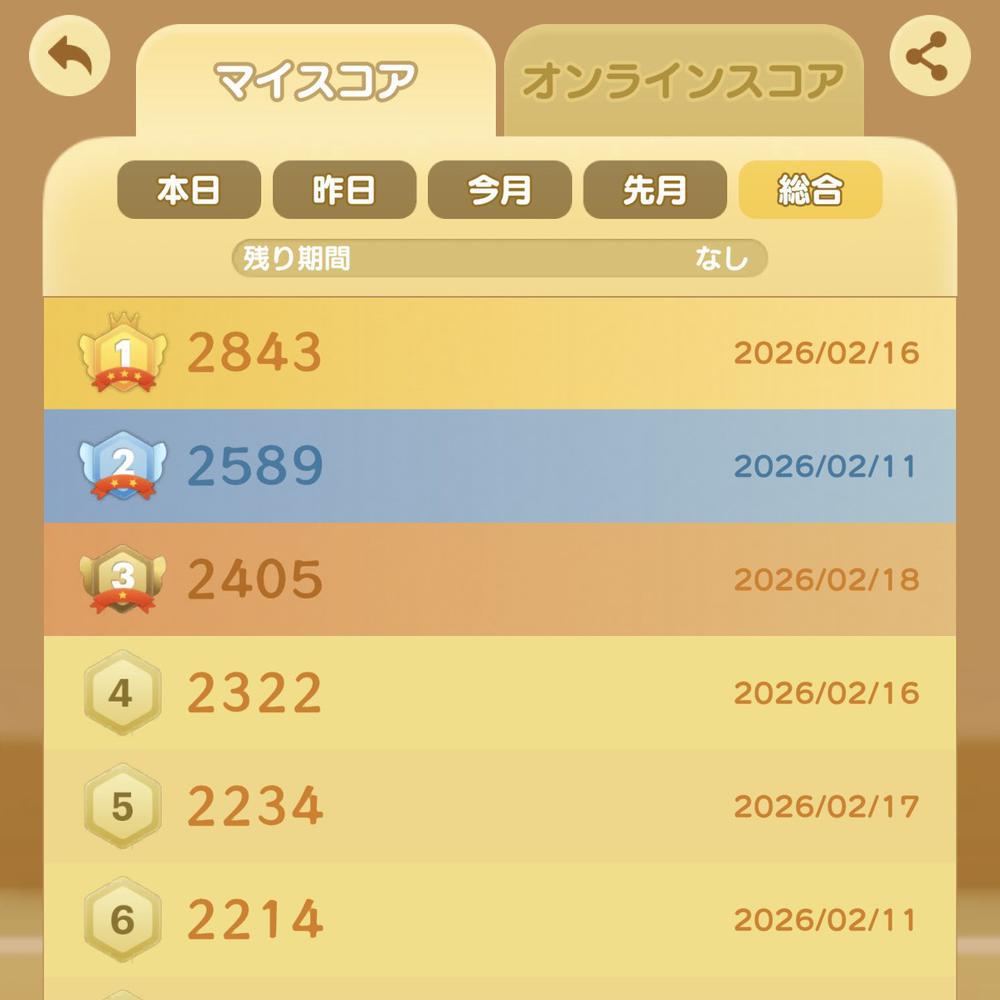Open the オンラインスコア tab

pos(683,82)
